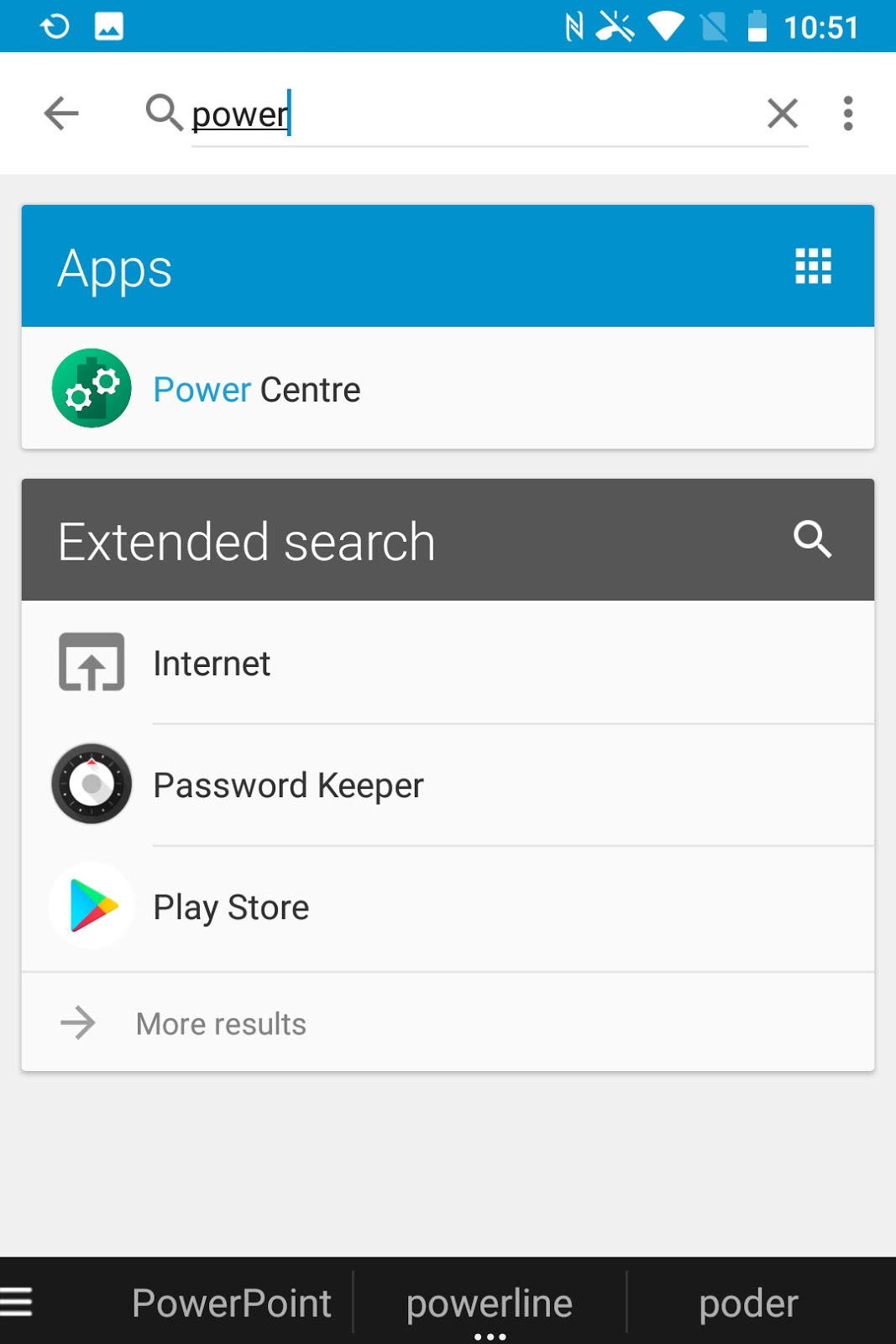The height and width of the screenshot is (1344, 896).
Task: Open the keyboard menu icon
Action: (16, 1303)
